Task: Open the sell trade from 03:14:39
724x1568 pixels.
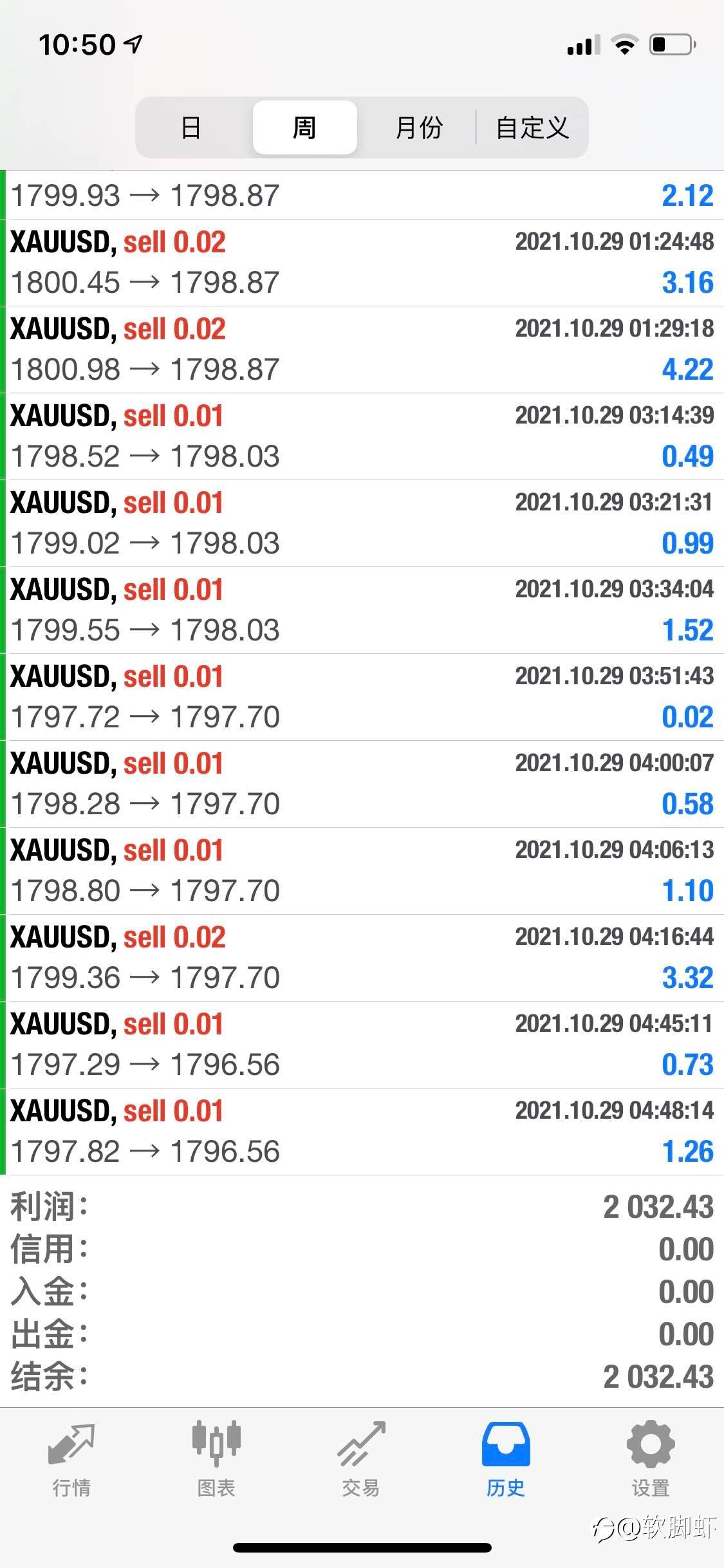Action: 364,436
